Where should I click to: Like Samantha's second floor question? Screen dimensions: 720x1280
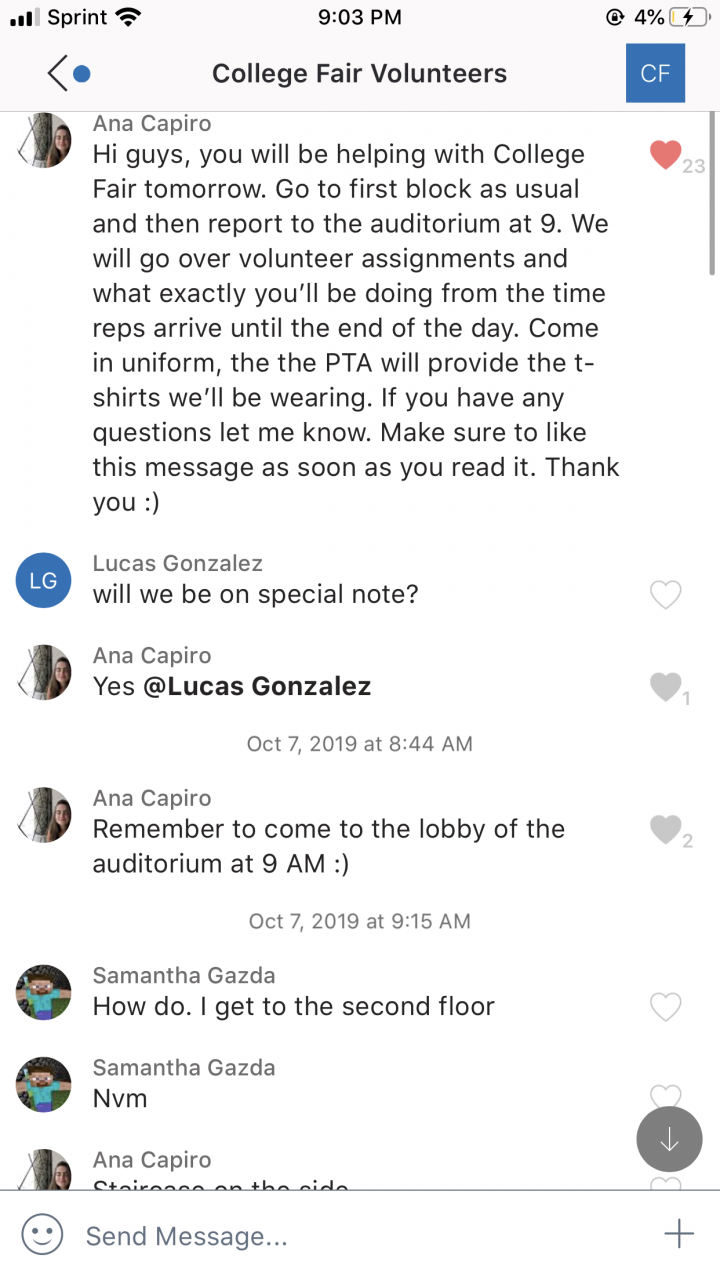click(x=665, y=1007)
